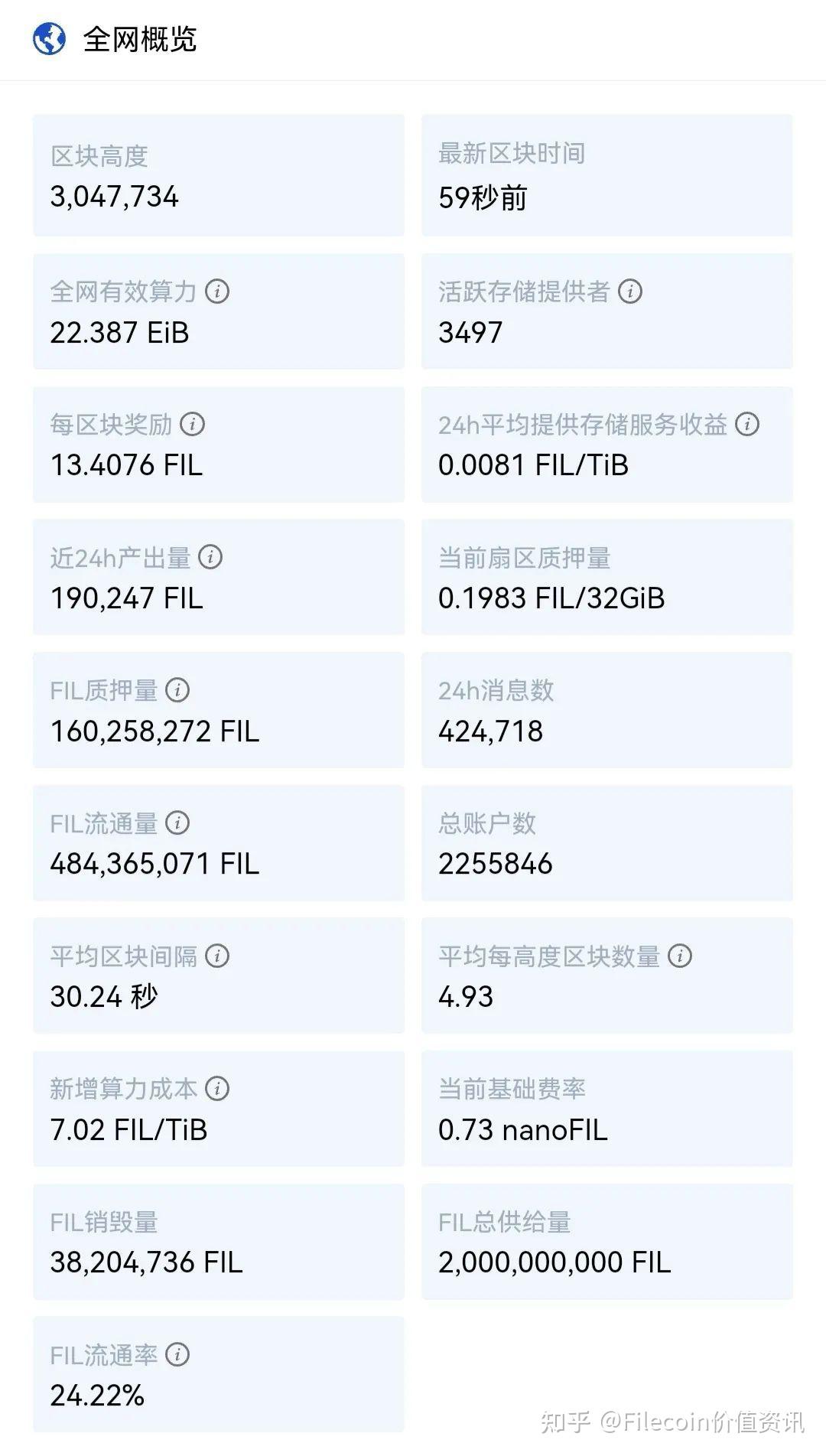Click the FIL总供给量 card
The image size is (826, 1456).
607,1240
